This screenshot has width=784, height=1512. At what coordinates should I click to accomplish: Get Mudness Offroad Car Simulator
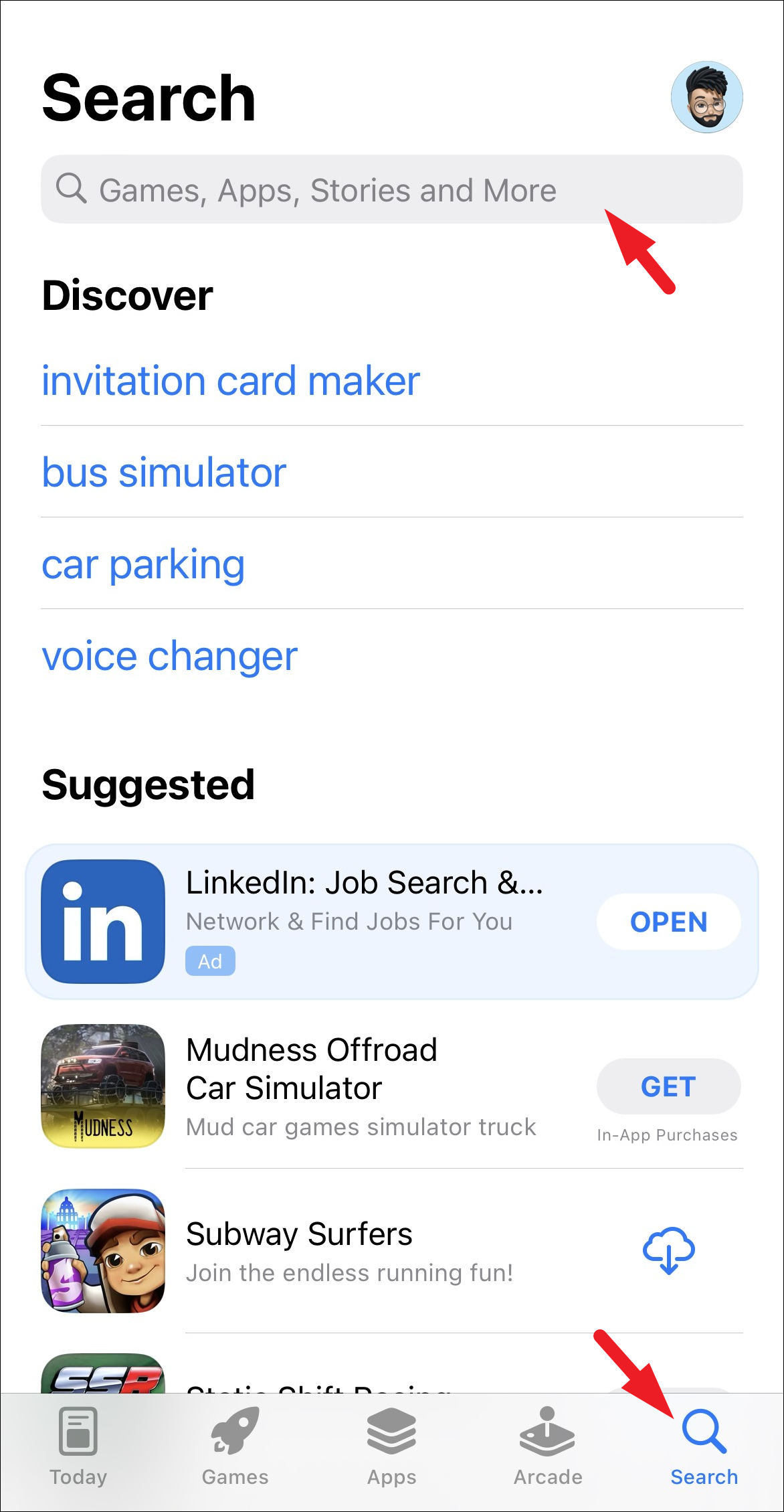pyautogui.click(x=668, y=1086)
